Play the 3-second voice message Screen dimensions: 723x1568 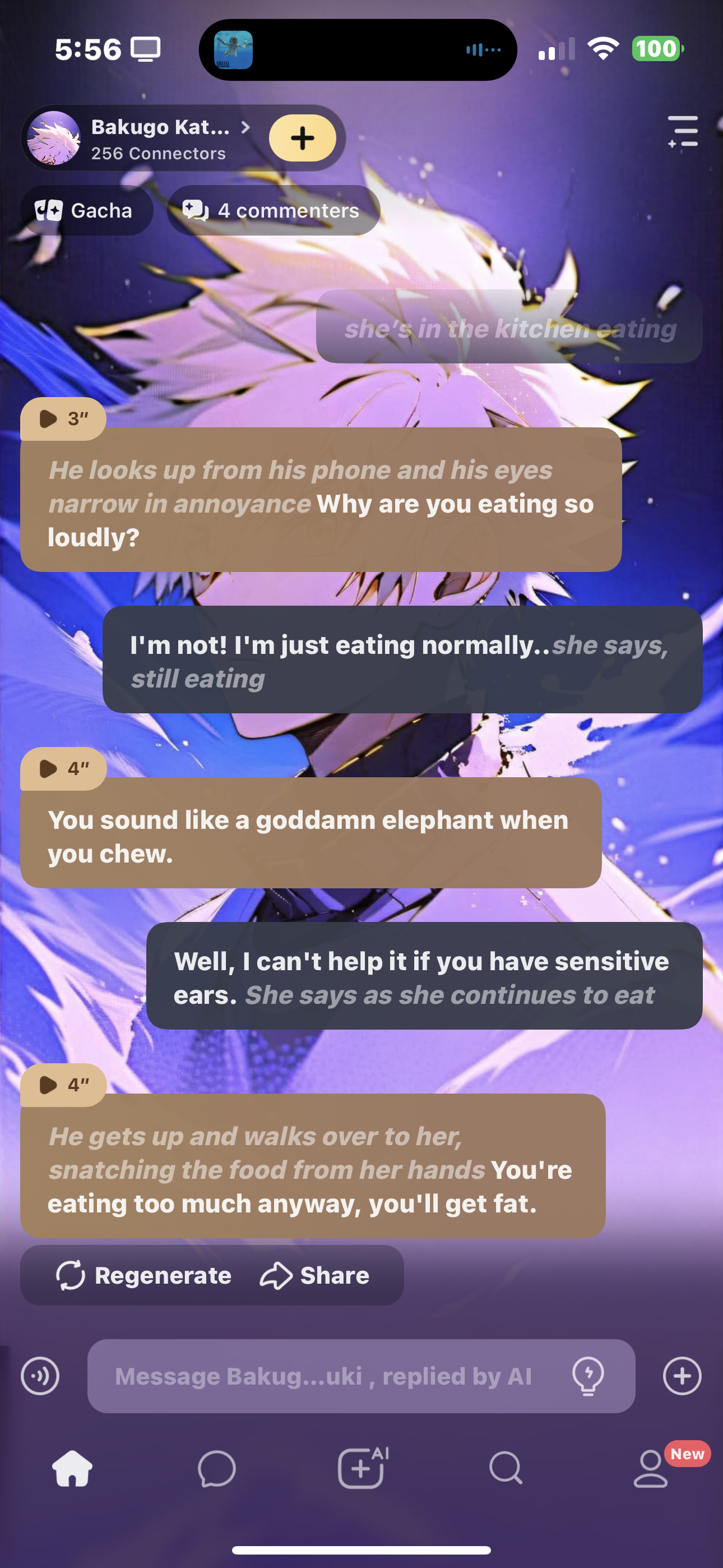click(x=62, y=419)
